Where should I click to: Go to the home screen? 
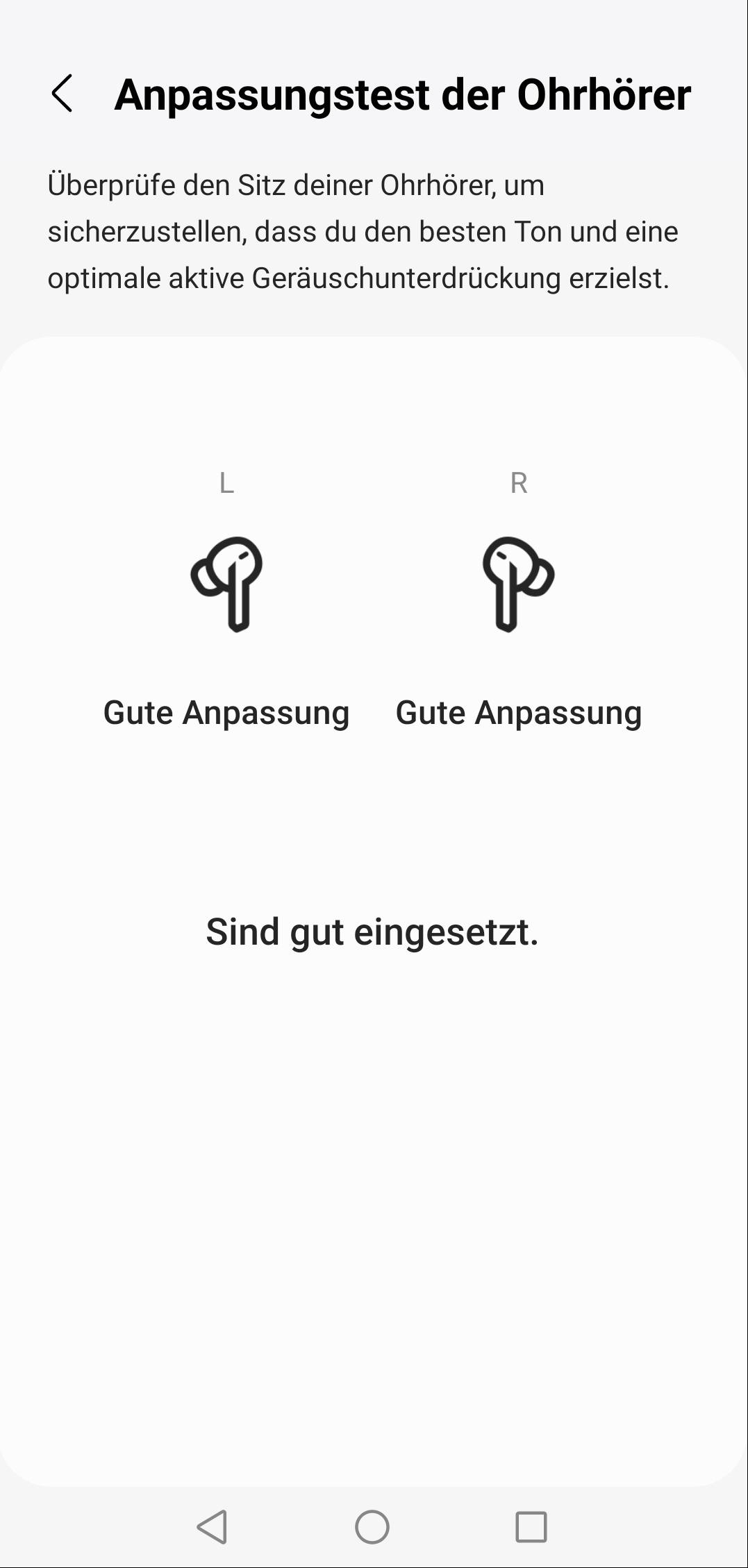click(372, 1526)
